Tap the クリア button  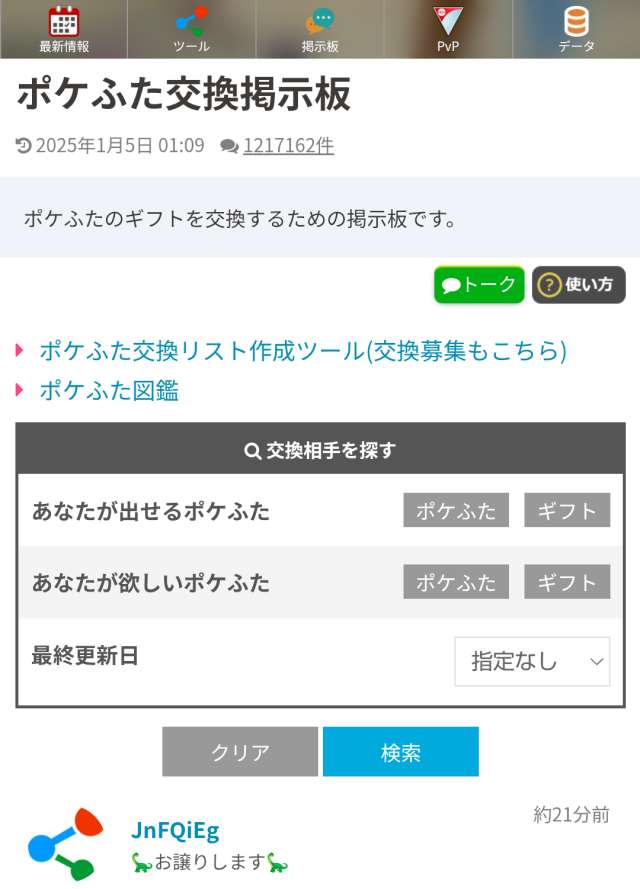(240, 751)
